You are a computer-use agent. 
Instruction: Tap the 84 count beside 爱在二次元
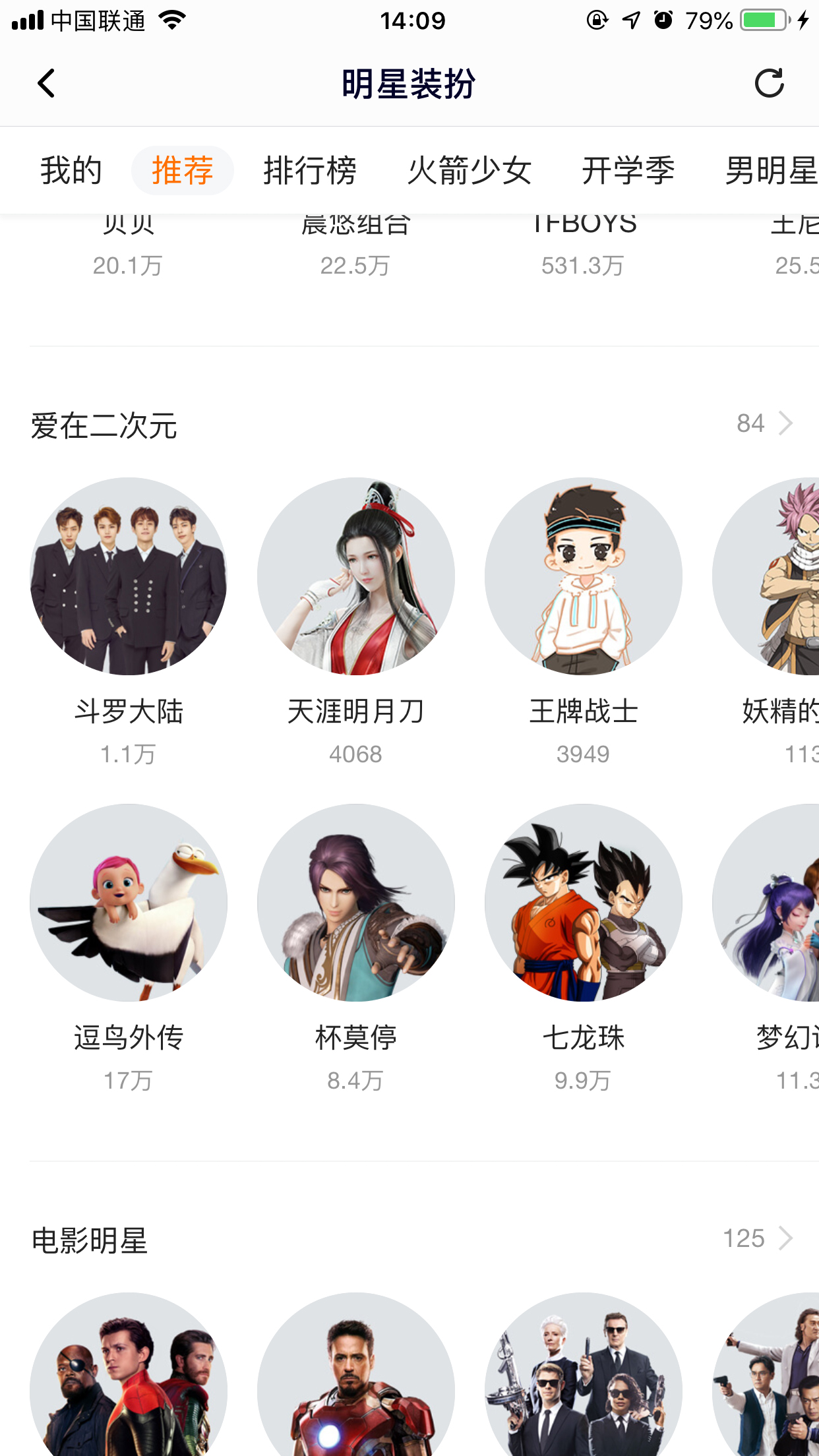point(750,423)
